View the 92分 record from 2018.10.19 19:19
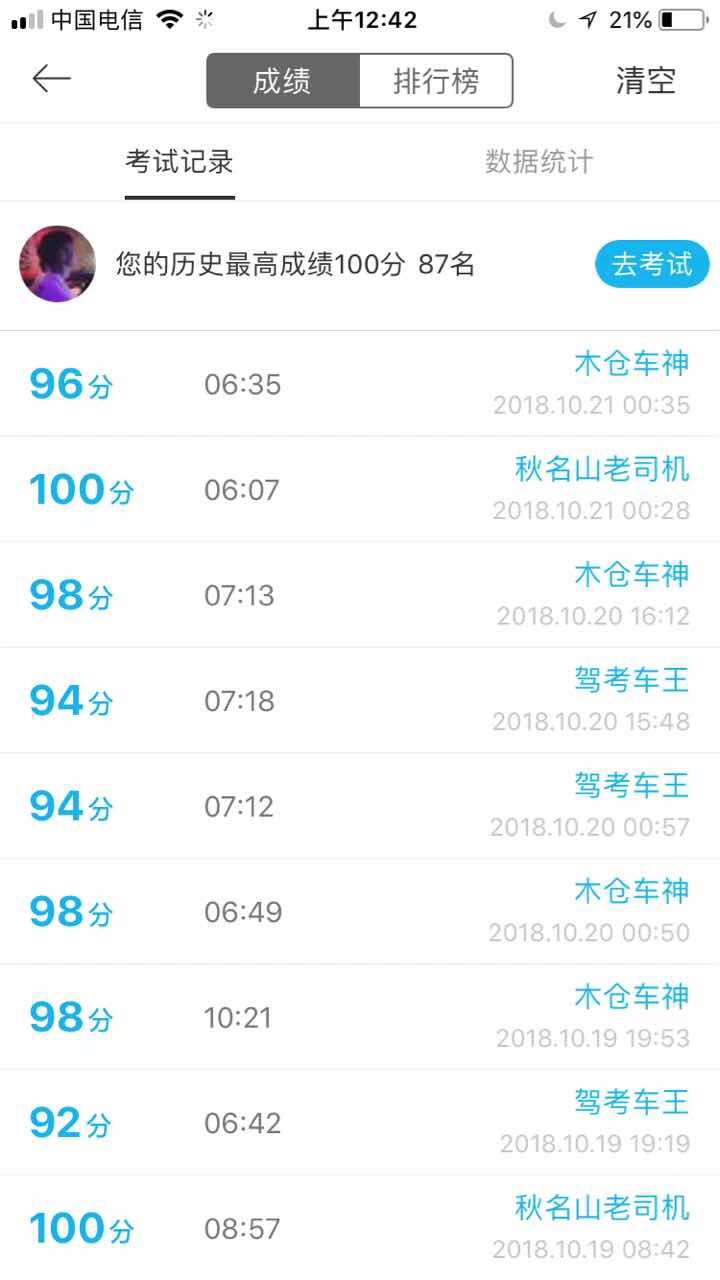The image size is (720, 1280). point(360,1122)
